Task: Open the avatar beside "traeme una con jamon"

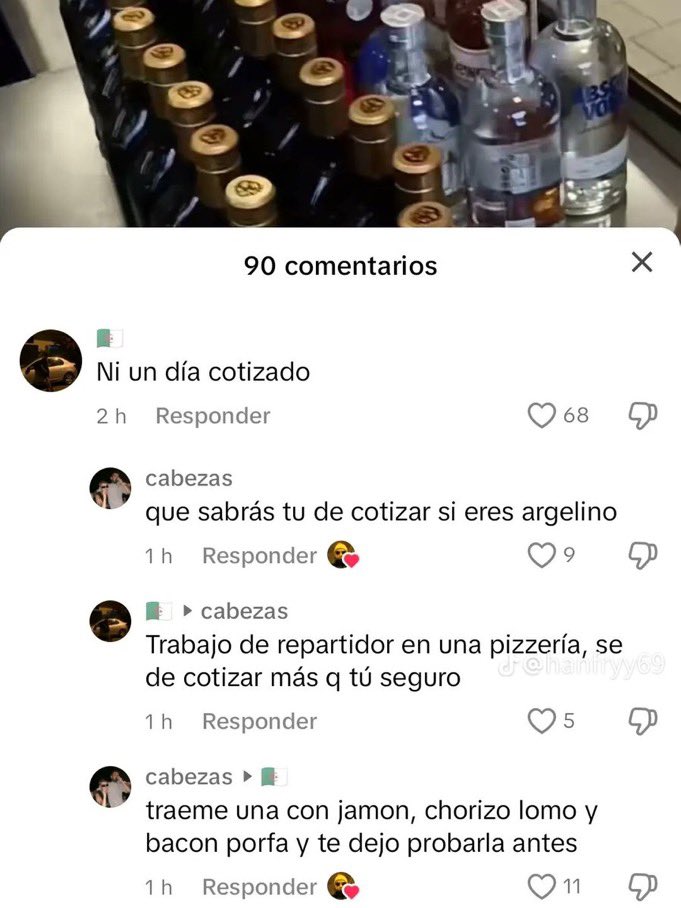Action: point(110,787)
